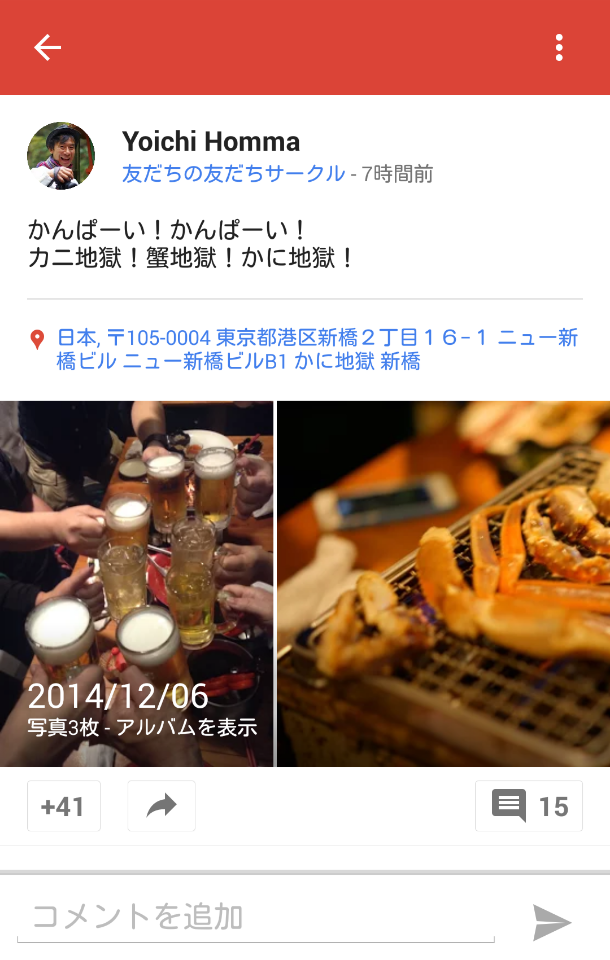Tap the +41 plus-one button
The image size is (610, 960).
[x=64, y=806]
